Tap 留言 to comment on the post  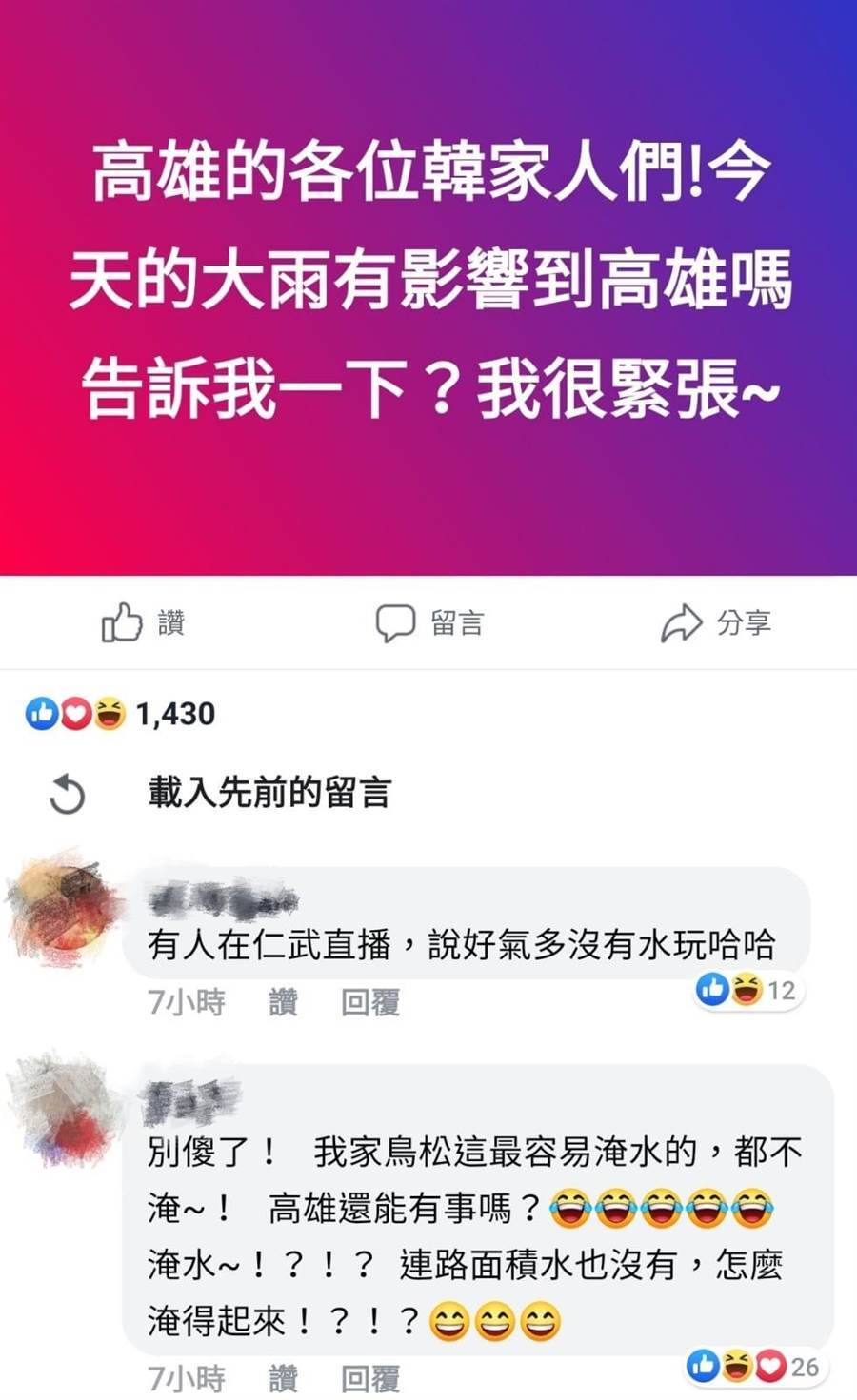coord(429,623)
